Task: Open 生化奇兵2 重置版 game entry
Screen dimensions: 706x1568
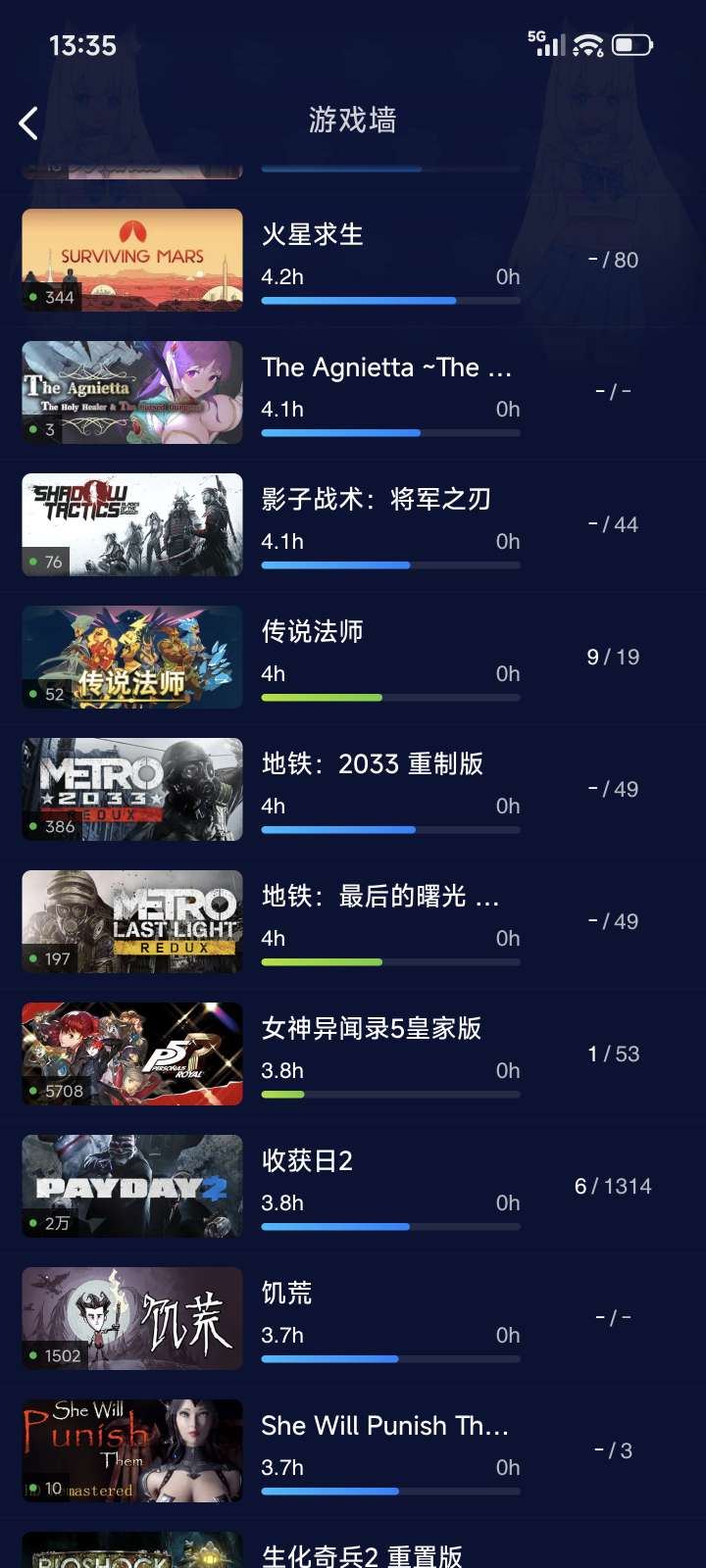Action: pyautogui.click(x=353, y=1553)
